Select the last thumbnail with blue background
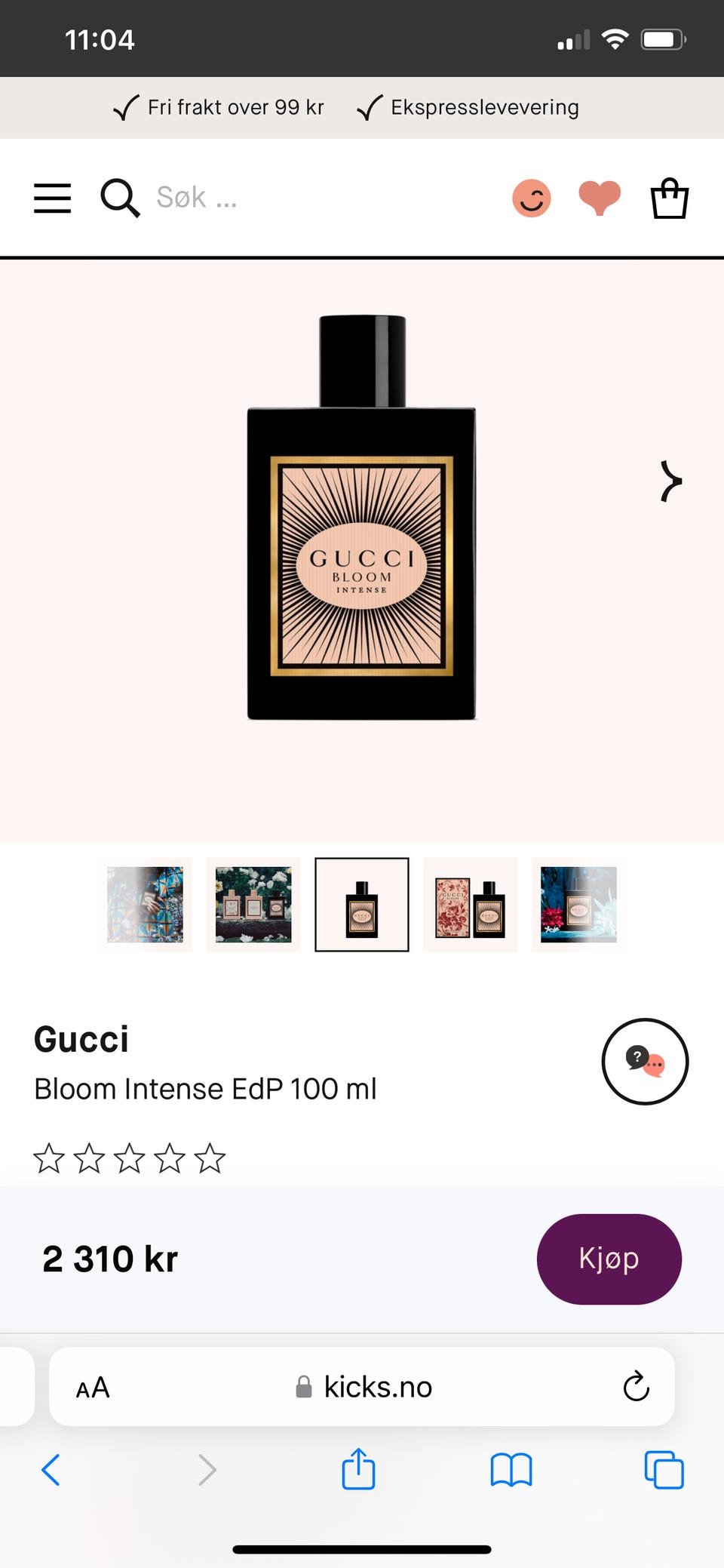Screen dimensions: 724x1568 tap(578, 905)
